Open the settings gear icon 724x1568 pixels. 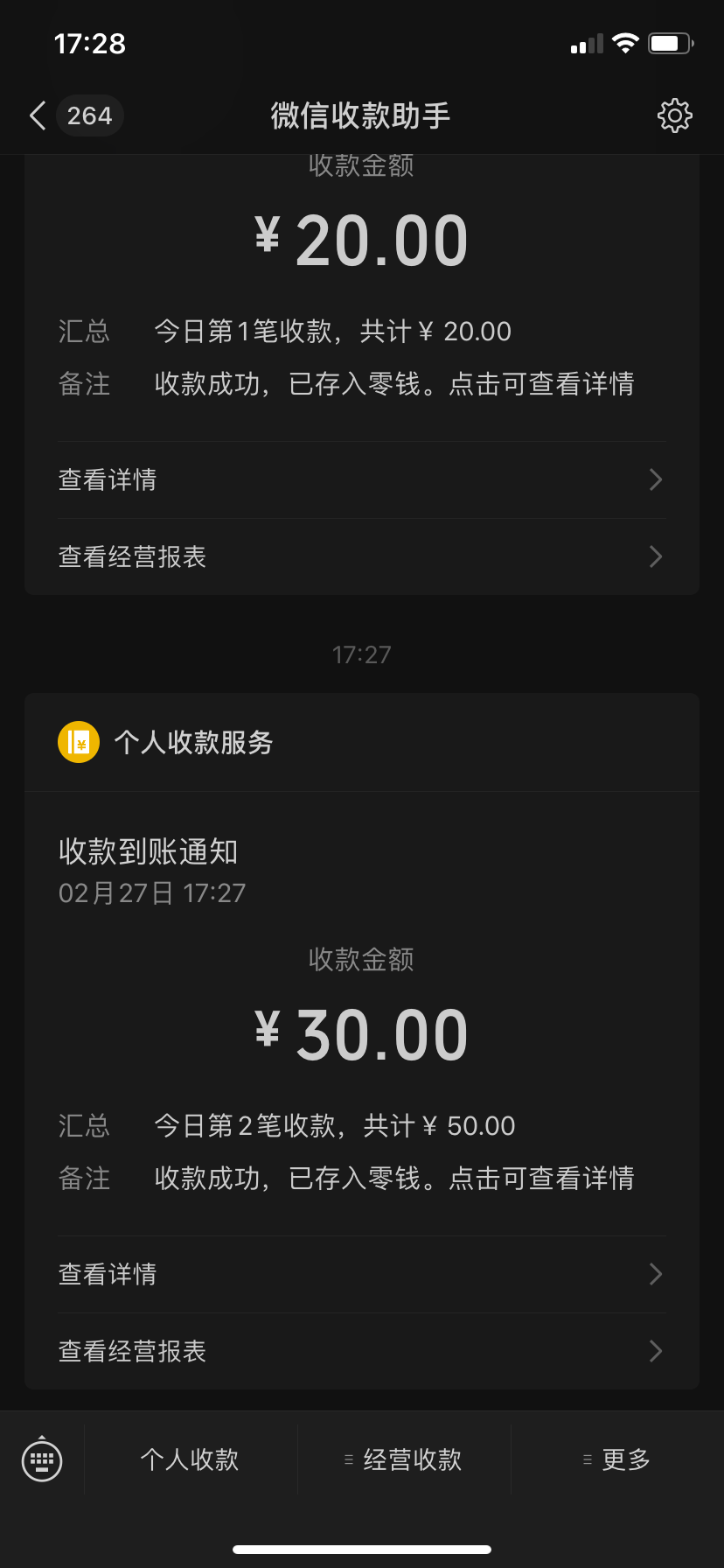click(x=674, y=115)
